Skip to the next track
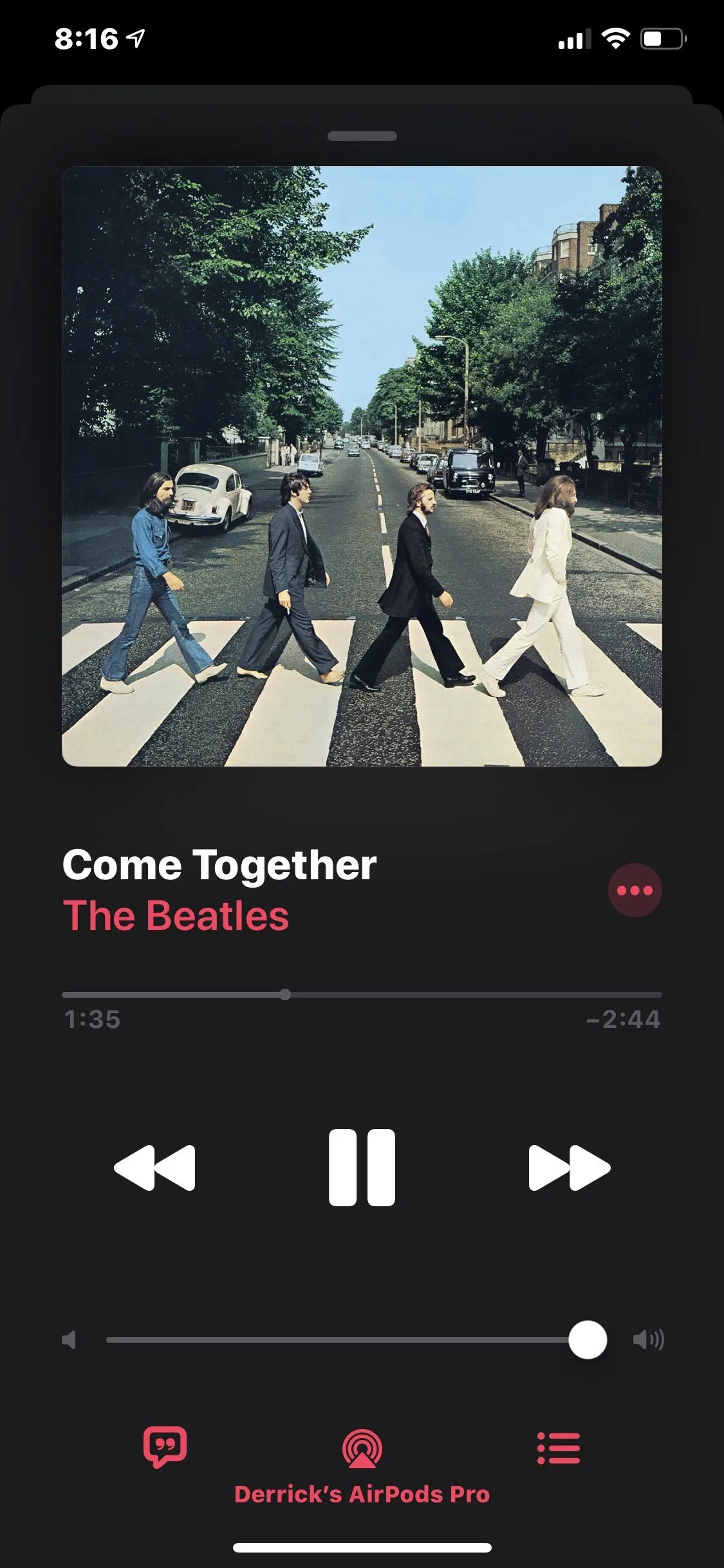This screenshot has width=724, height=1568. coord(569,1167)
